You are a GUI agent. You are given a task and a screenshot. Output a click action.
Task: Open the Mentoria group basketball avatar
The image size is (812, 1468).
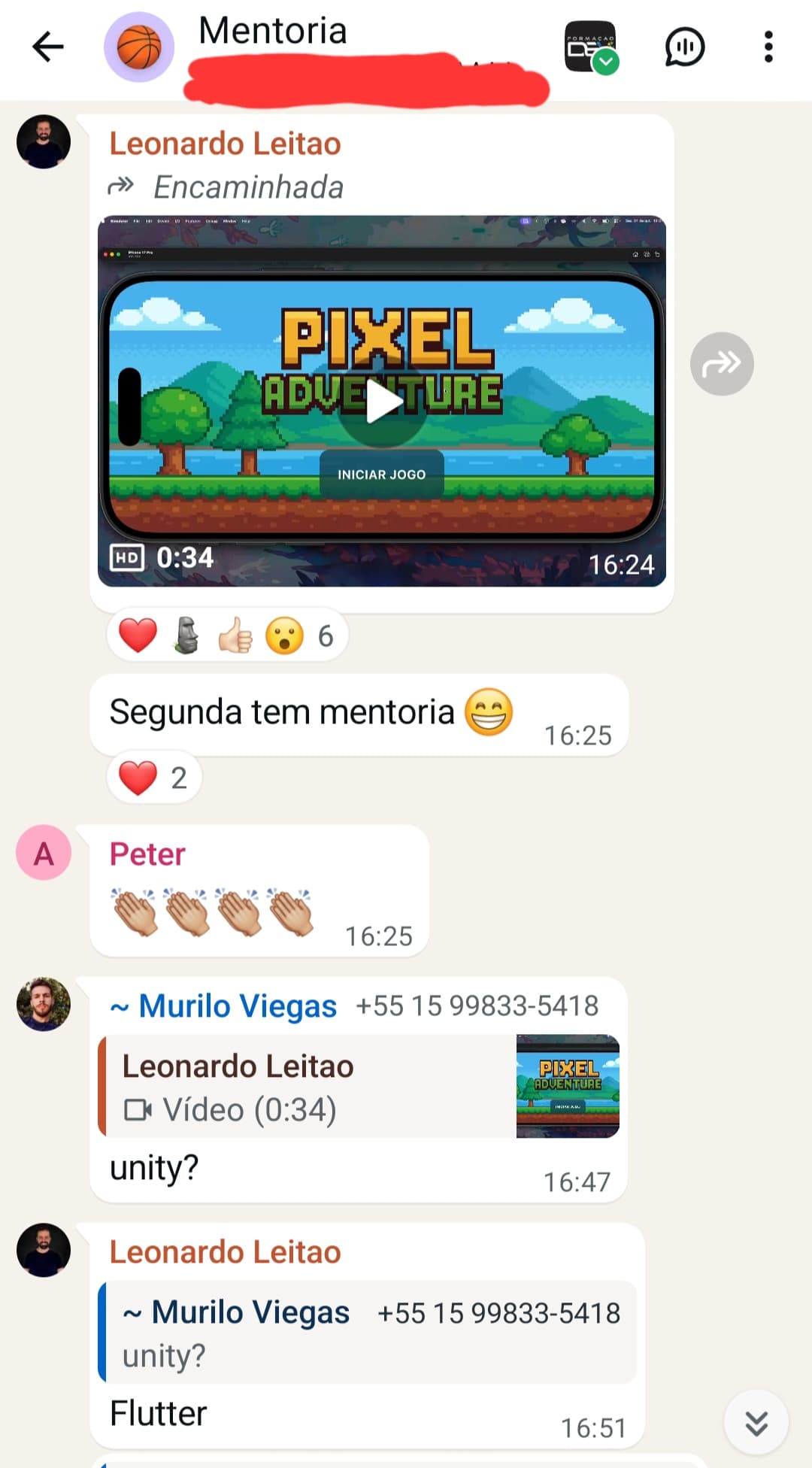pos(139,47)
